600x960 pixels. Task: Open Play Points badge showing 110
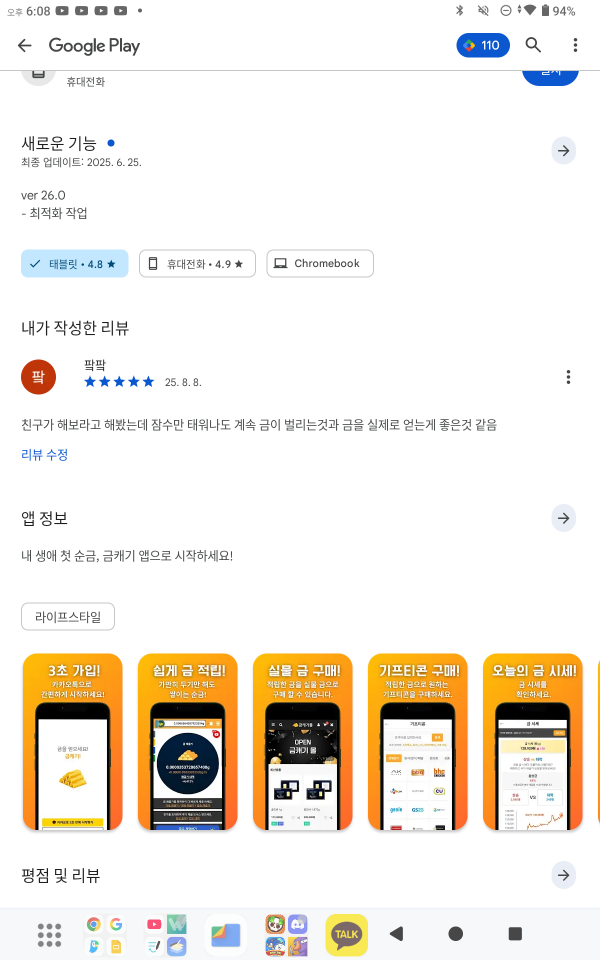(x=482, y=45)
